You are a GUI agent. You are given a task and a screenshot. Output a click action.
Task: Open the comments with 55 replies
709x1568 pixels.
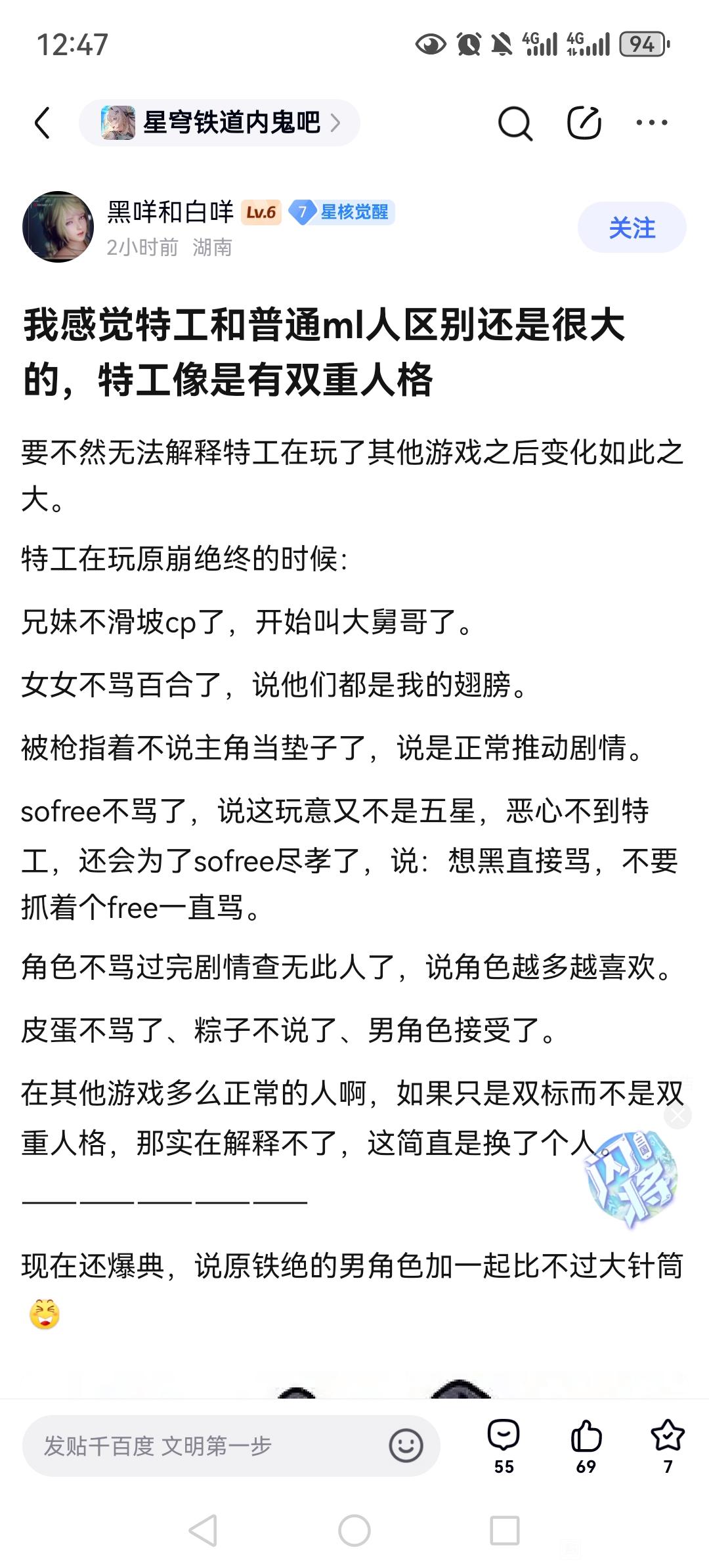(x=504, y=1447)
